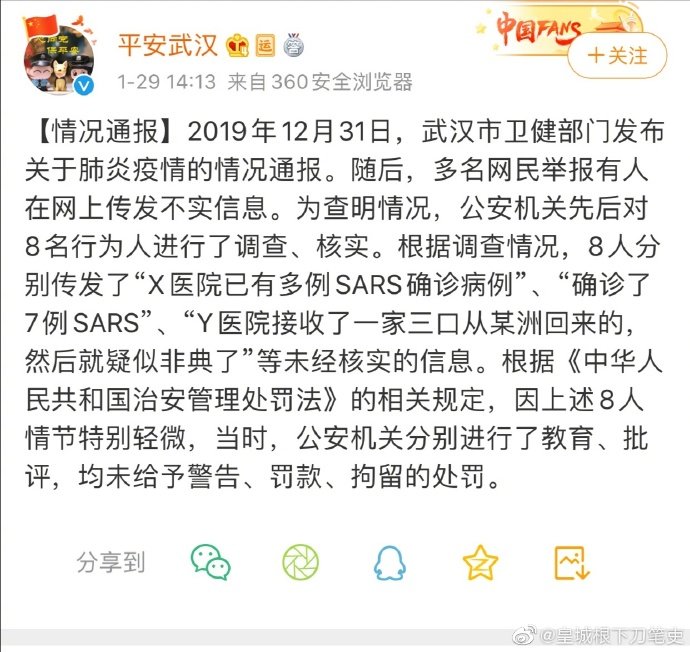Save the post as an image
Screen dimensions: 690x652
click(x=573, y=562)
